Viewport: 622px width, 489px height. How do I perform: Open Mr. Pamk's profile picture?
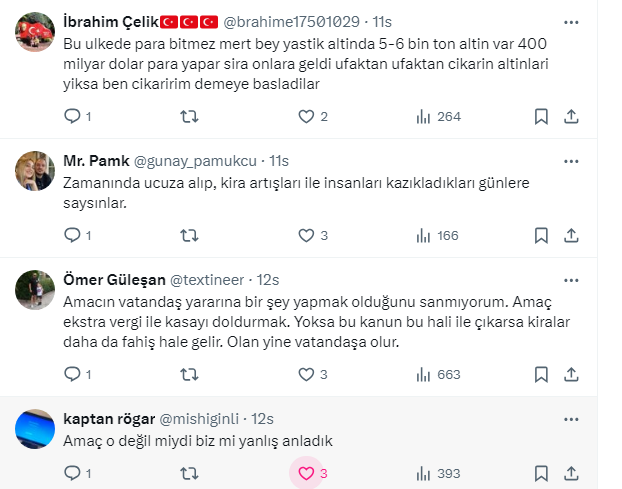[35, 171]
